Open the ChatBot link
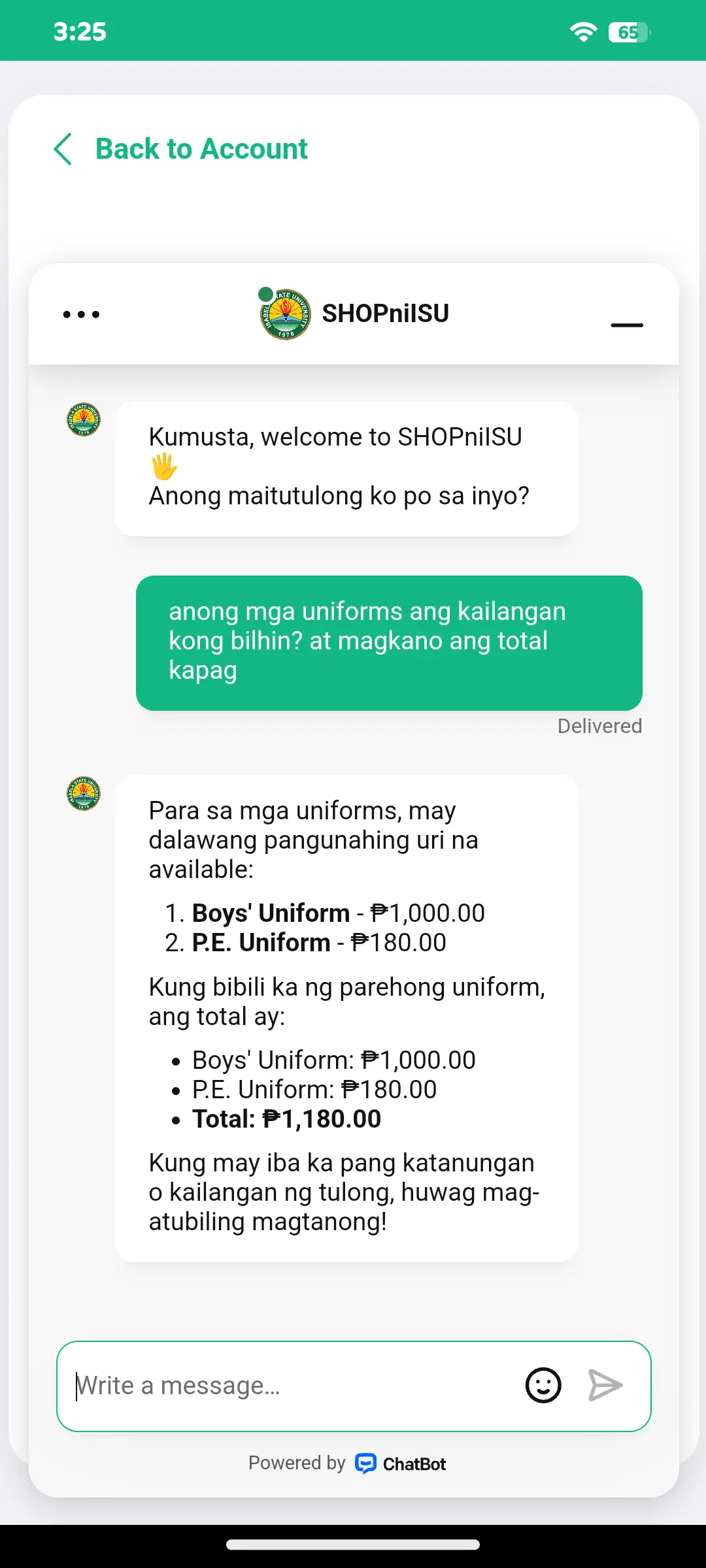This screenshot has width=706, height=1568. click(x=401, y=1464)
